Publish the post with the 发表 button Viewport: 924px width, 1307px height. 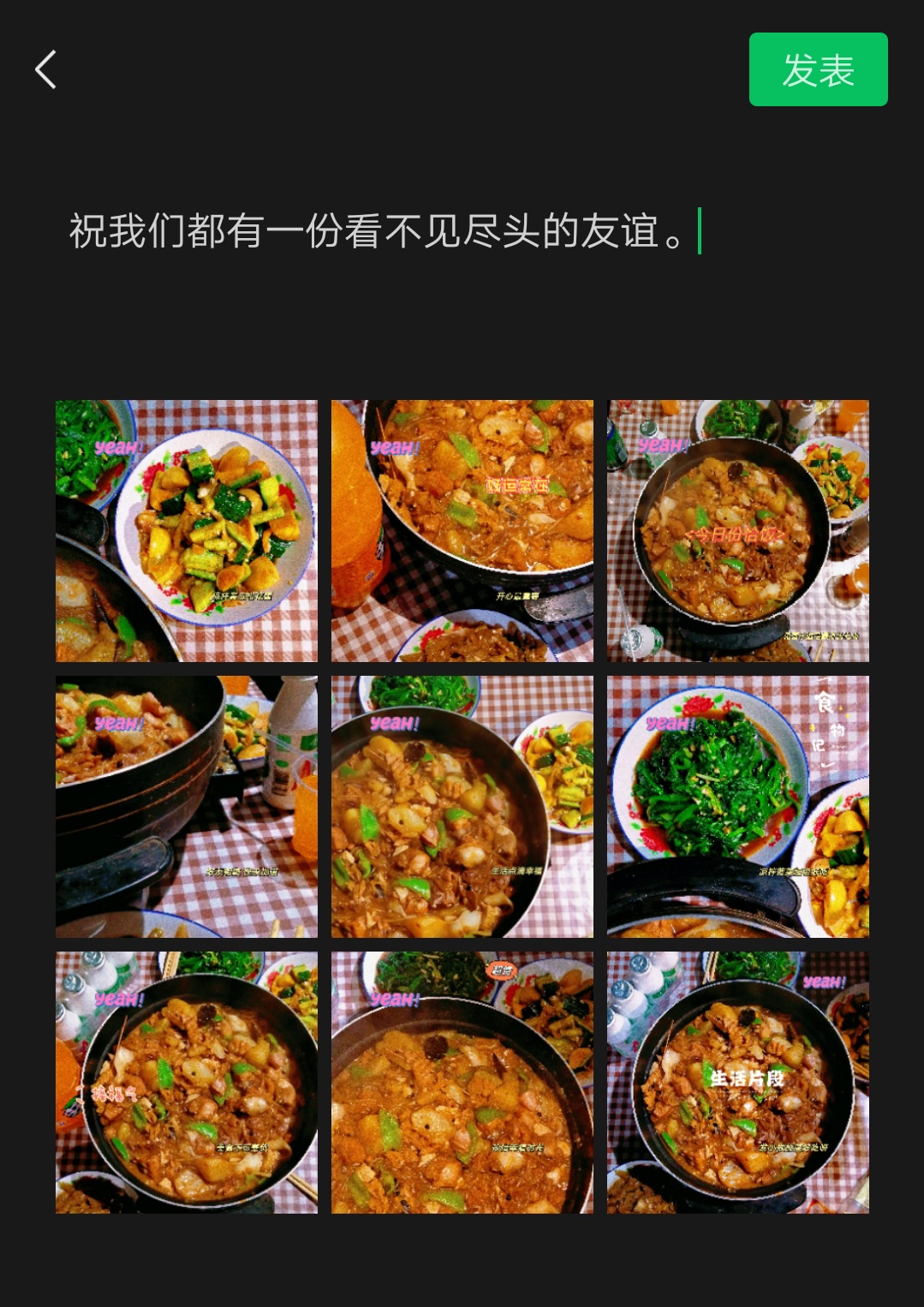818,69
